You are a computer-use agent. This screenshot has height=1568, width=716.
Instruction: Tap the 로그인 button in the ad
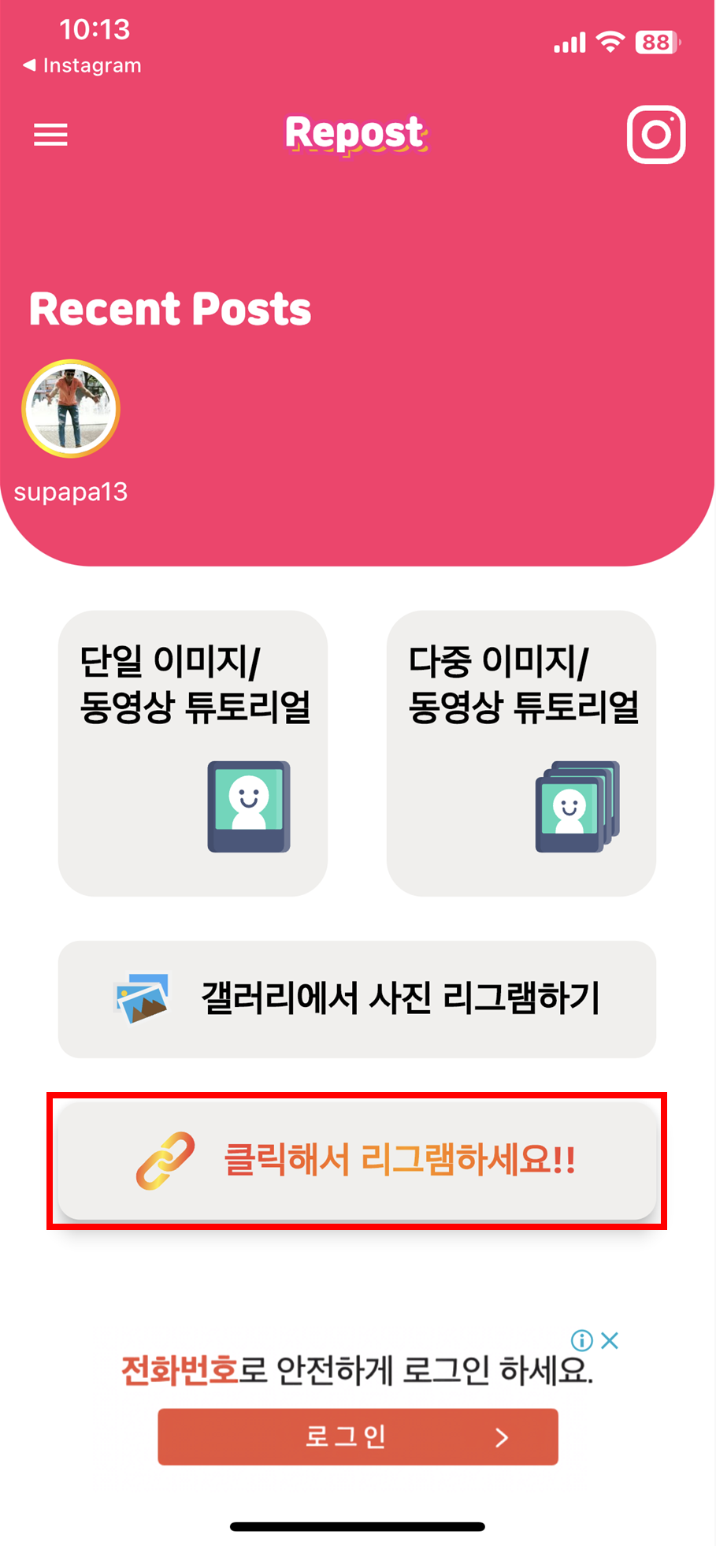358,1436
